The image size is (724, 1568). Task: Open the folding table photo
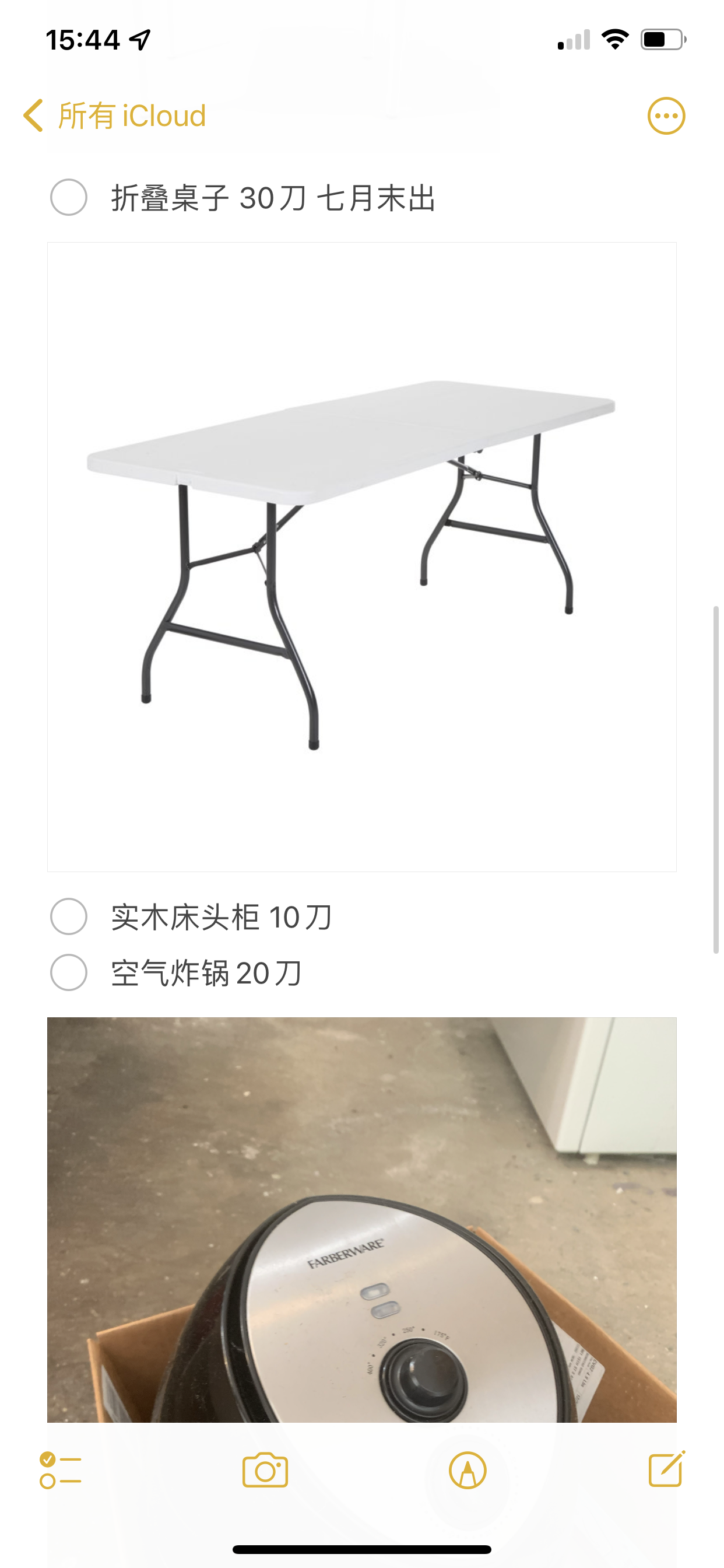361,557
